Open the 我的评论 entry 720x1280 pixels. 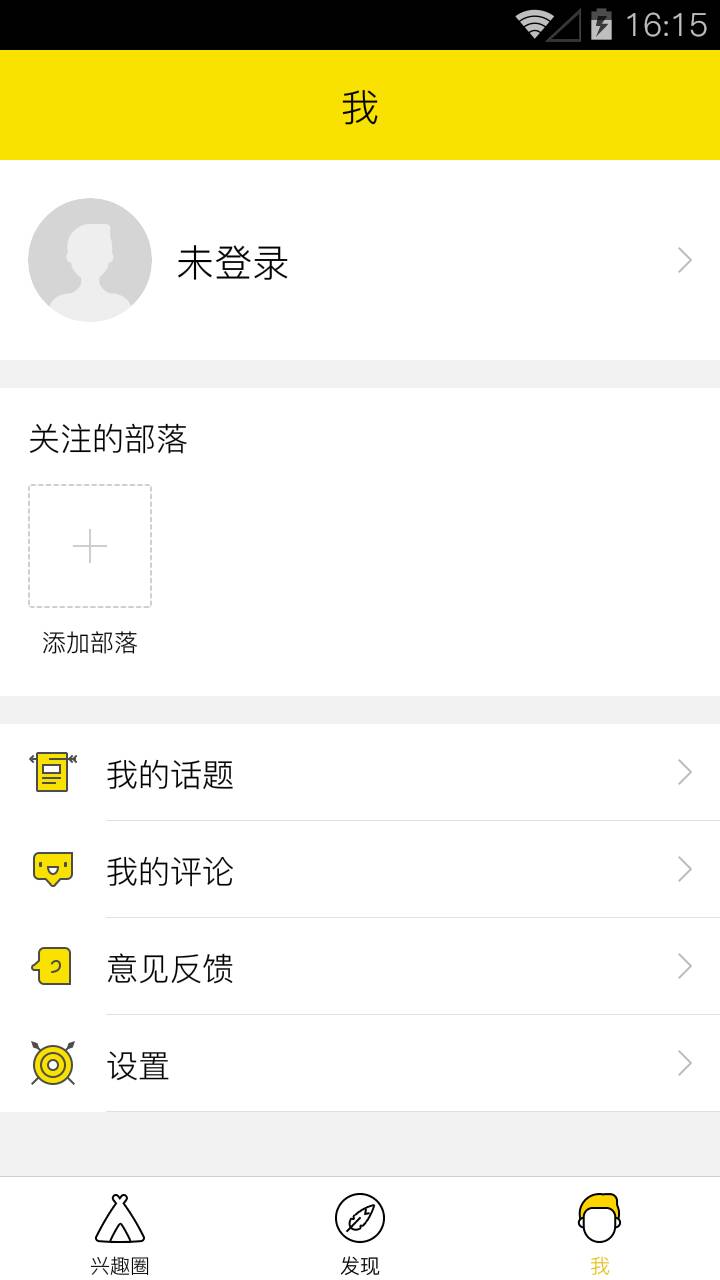pyautogui.click(x=172, y=871)
